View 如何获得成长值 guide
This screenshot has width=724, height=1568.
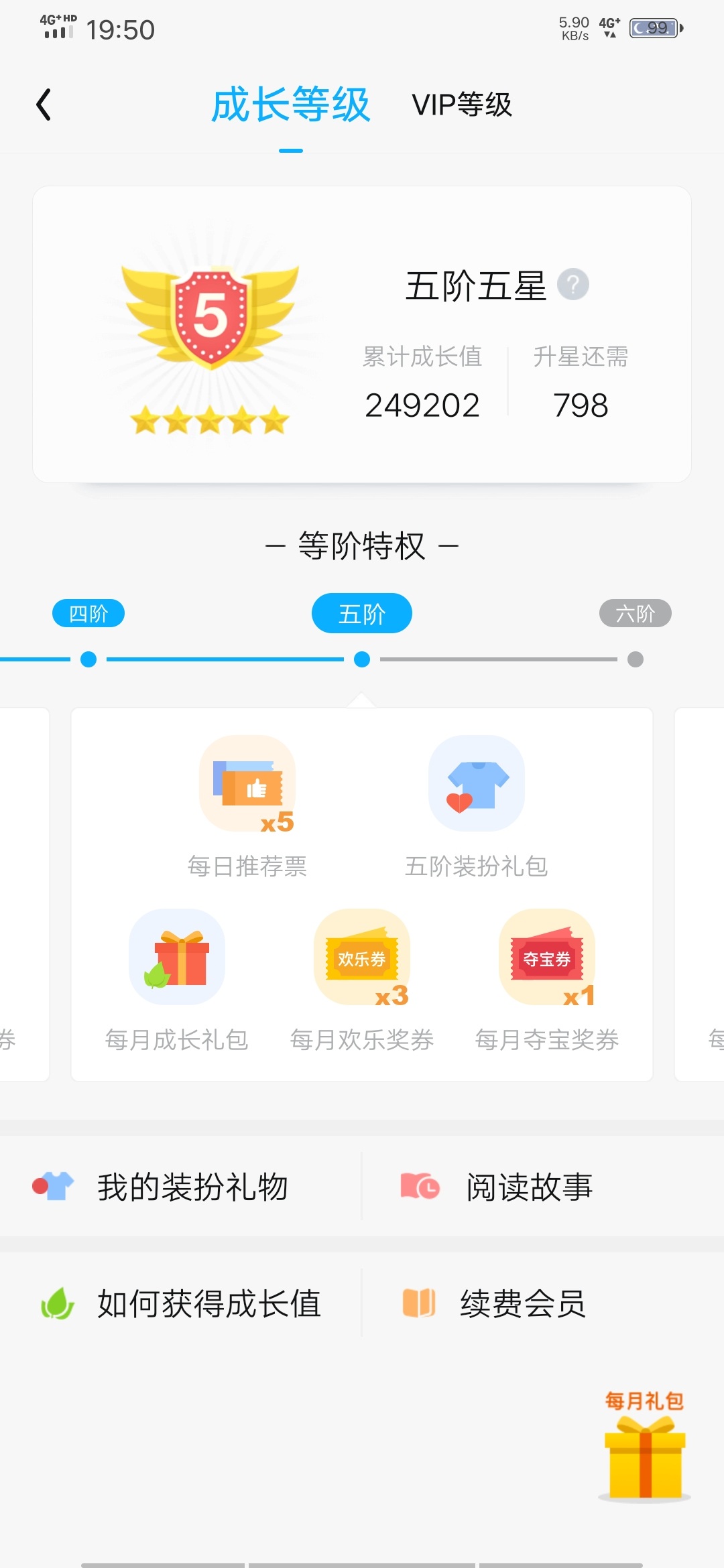(x=181, y=1304)
